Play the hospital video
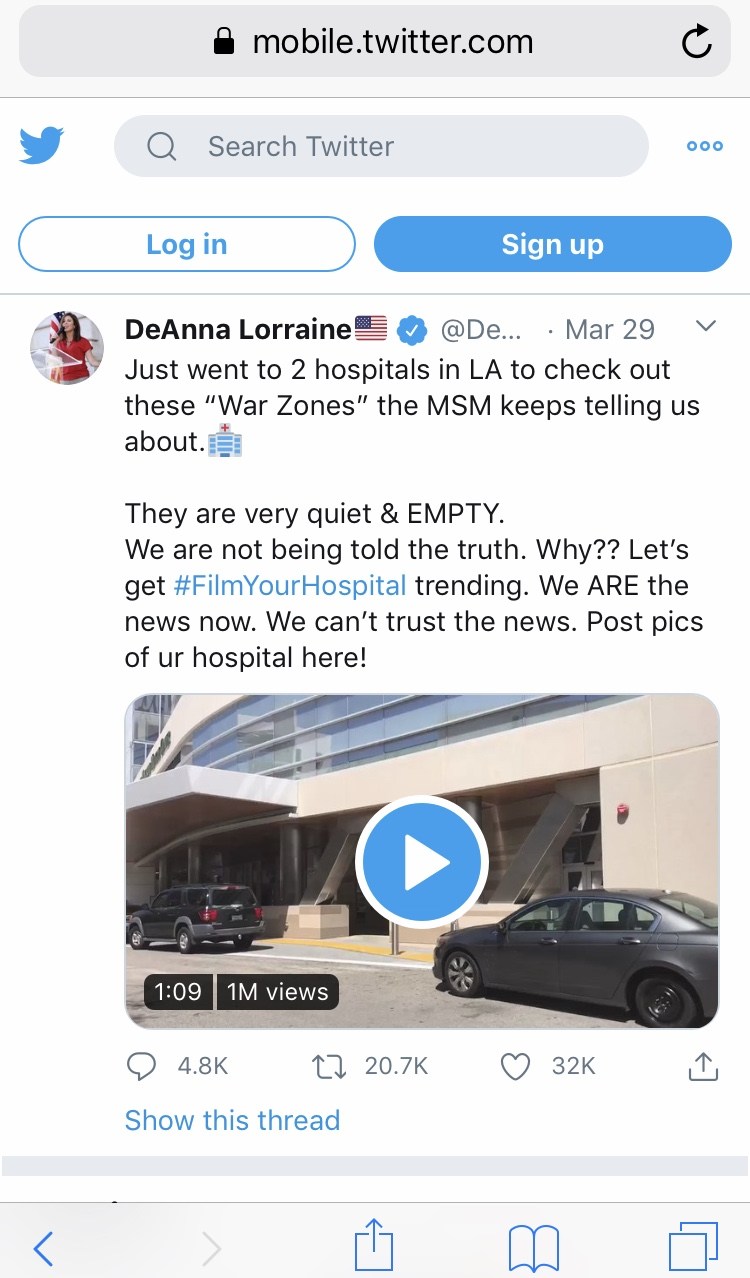The width and height of the screenshot is (750, 1278). tap(421, 861)
